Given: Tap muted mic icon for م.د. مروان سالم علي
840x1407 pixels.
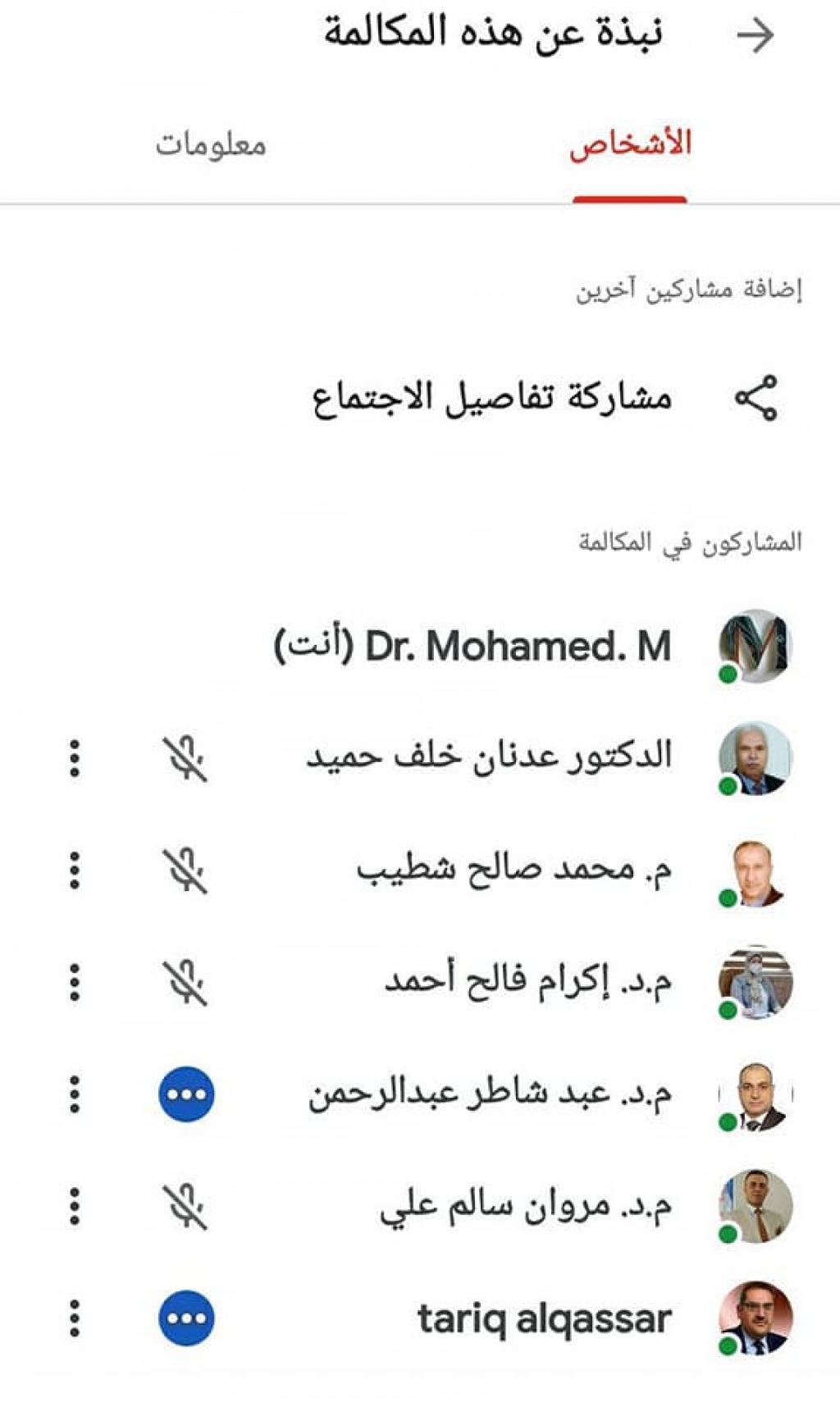Looking at the screenshot, I should point(185,1206).
